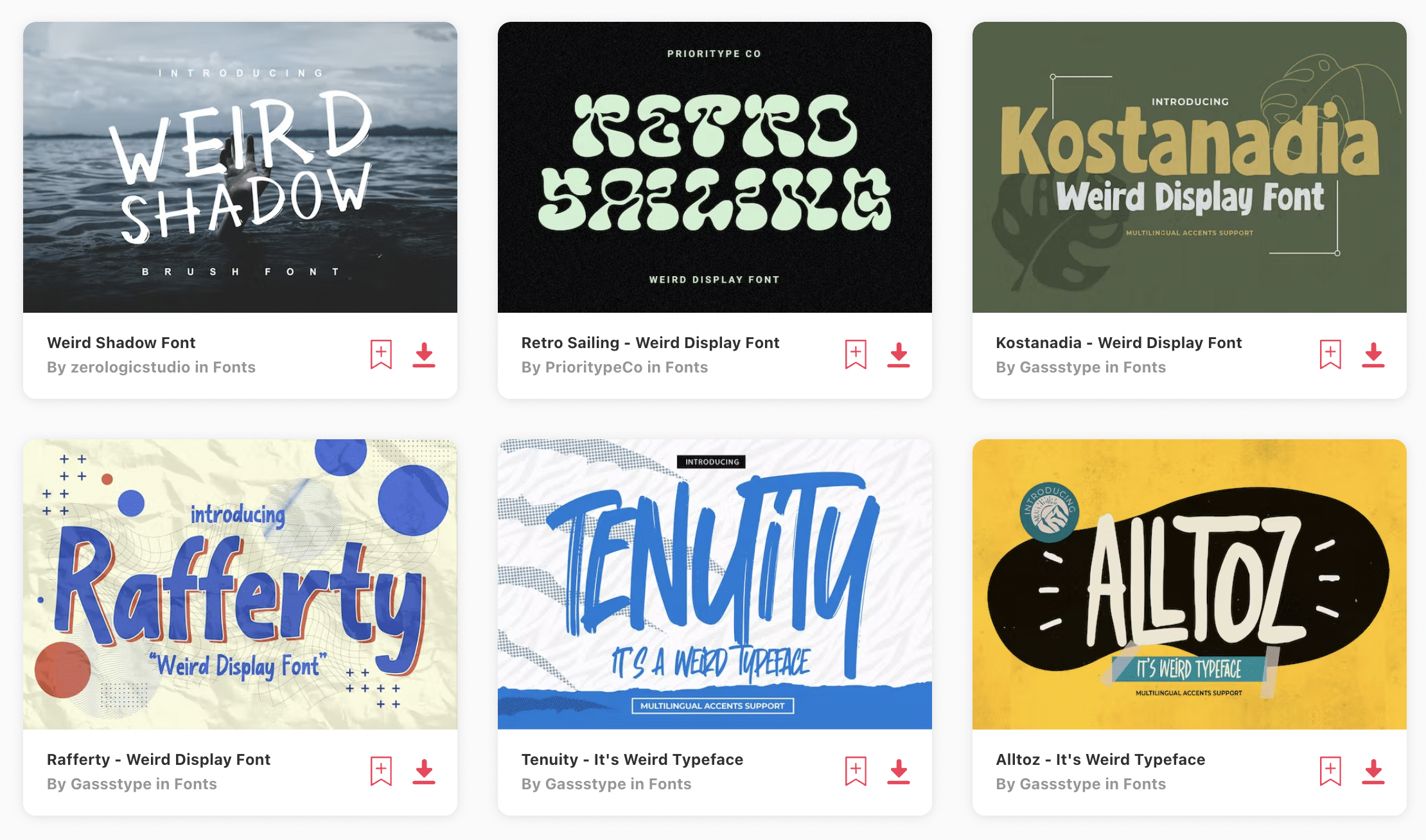1426x840 pixels.
Task: Open the Rafferty font preview card
Action: pos(240,584)
